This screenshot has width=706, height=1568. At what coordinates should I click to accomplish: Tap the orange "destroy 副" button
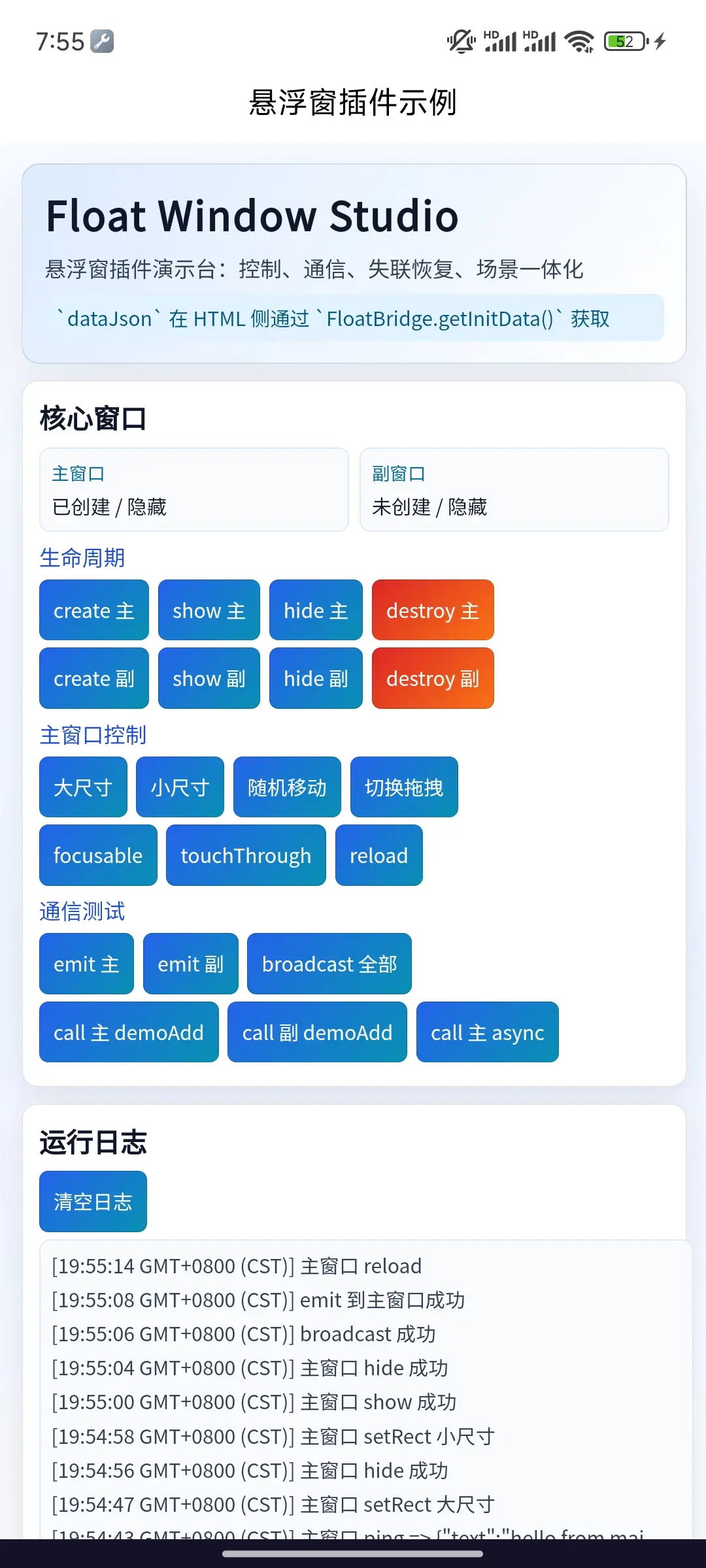[x=432, y=678]
